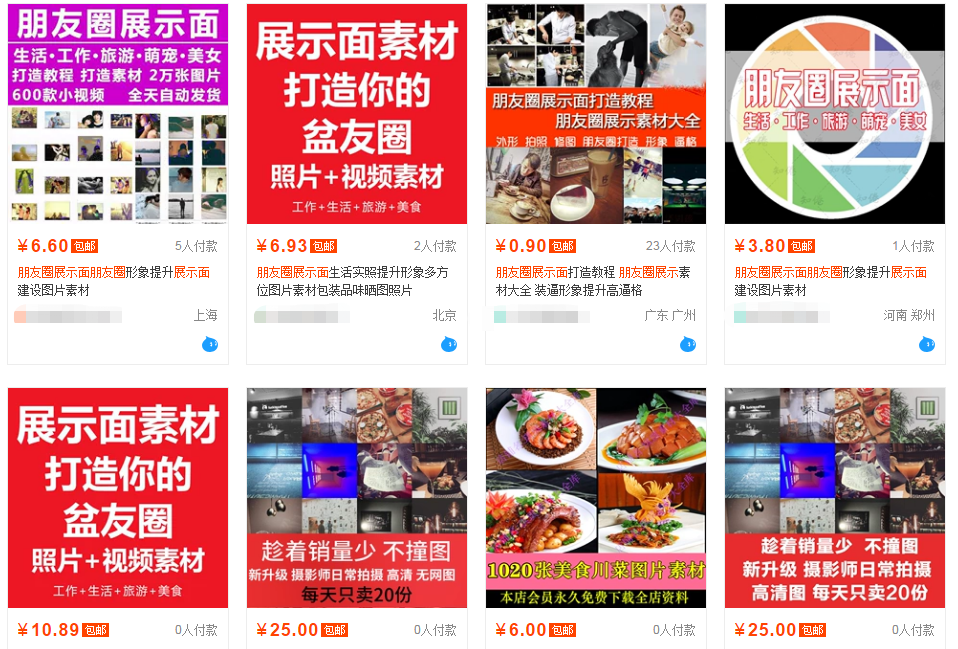Chat with the 广东 广州 seller via Wangwang icon
The image size is (958, 649).
688,344
